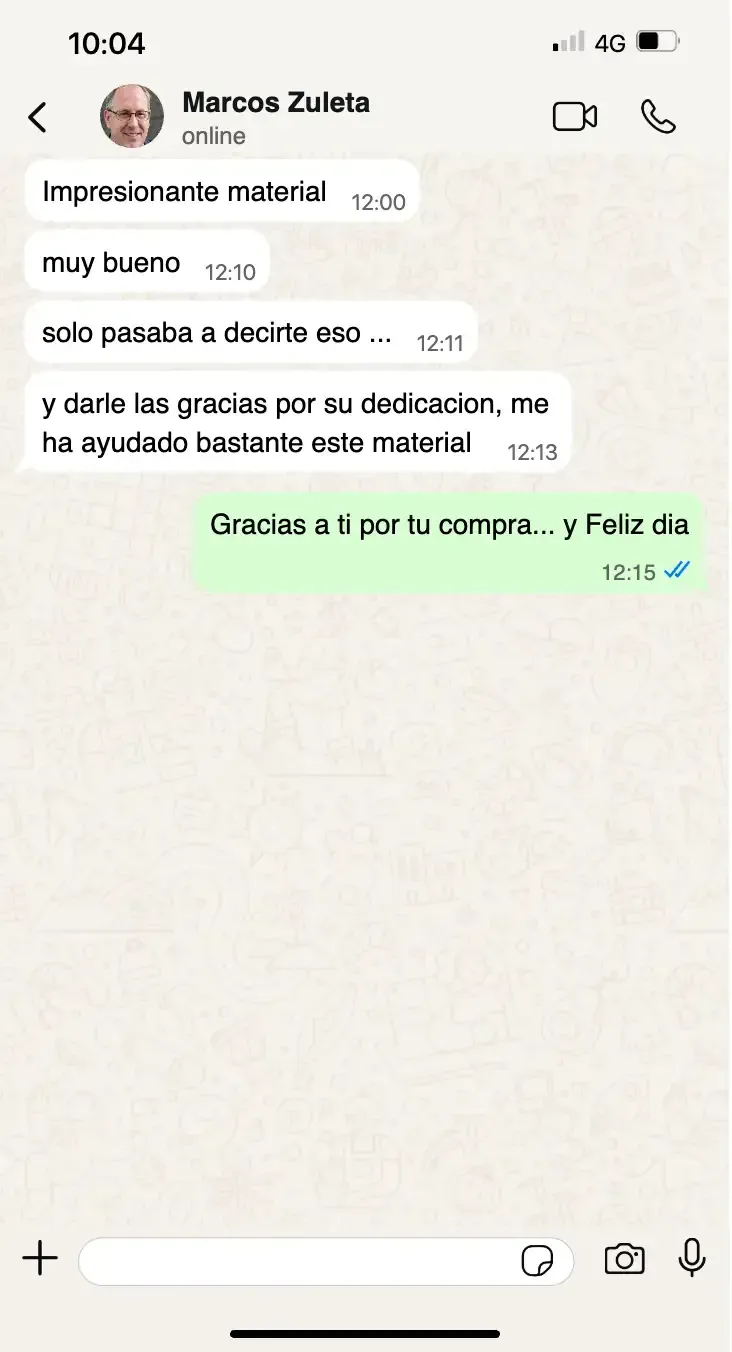The width and height of the screenshot is (732, 1352).
Task: Go back to the chat list
Action: (37, 117)
